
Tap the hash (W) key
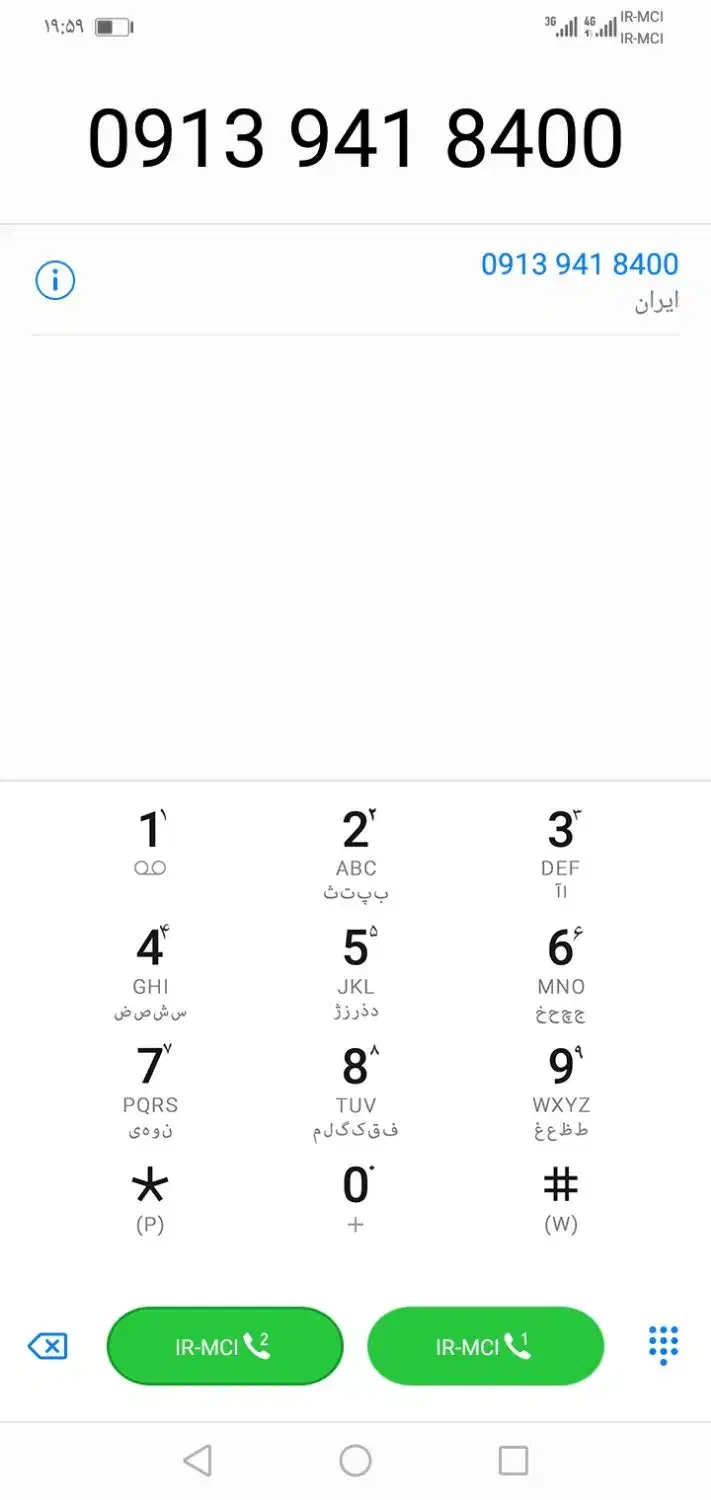561,1200
